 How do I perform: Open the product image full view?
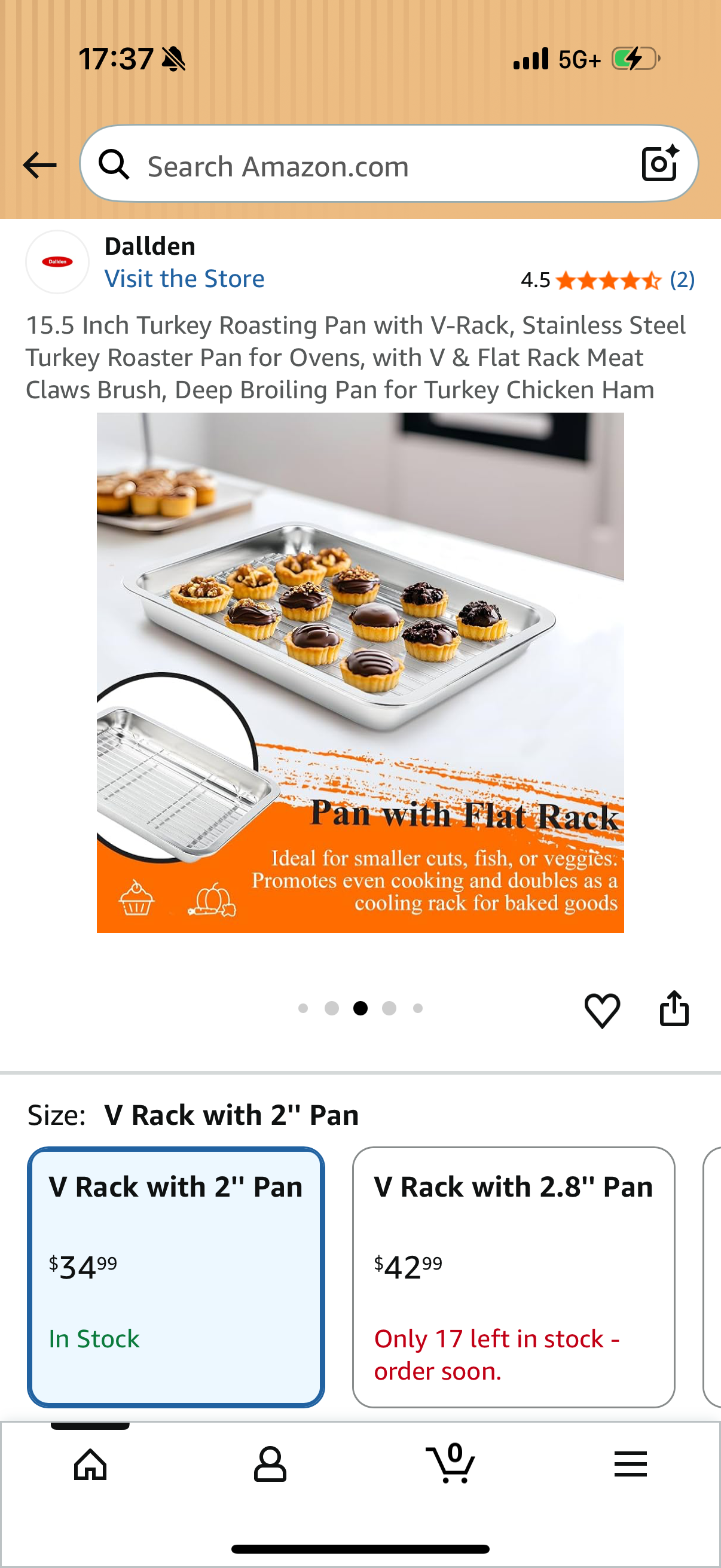click(x=360, y=673)
